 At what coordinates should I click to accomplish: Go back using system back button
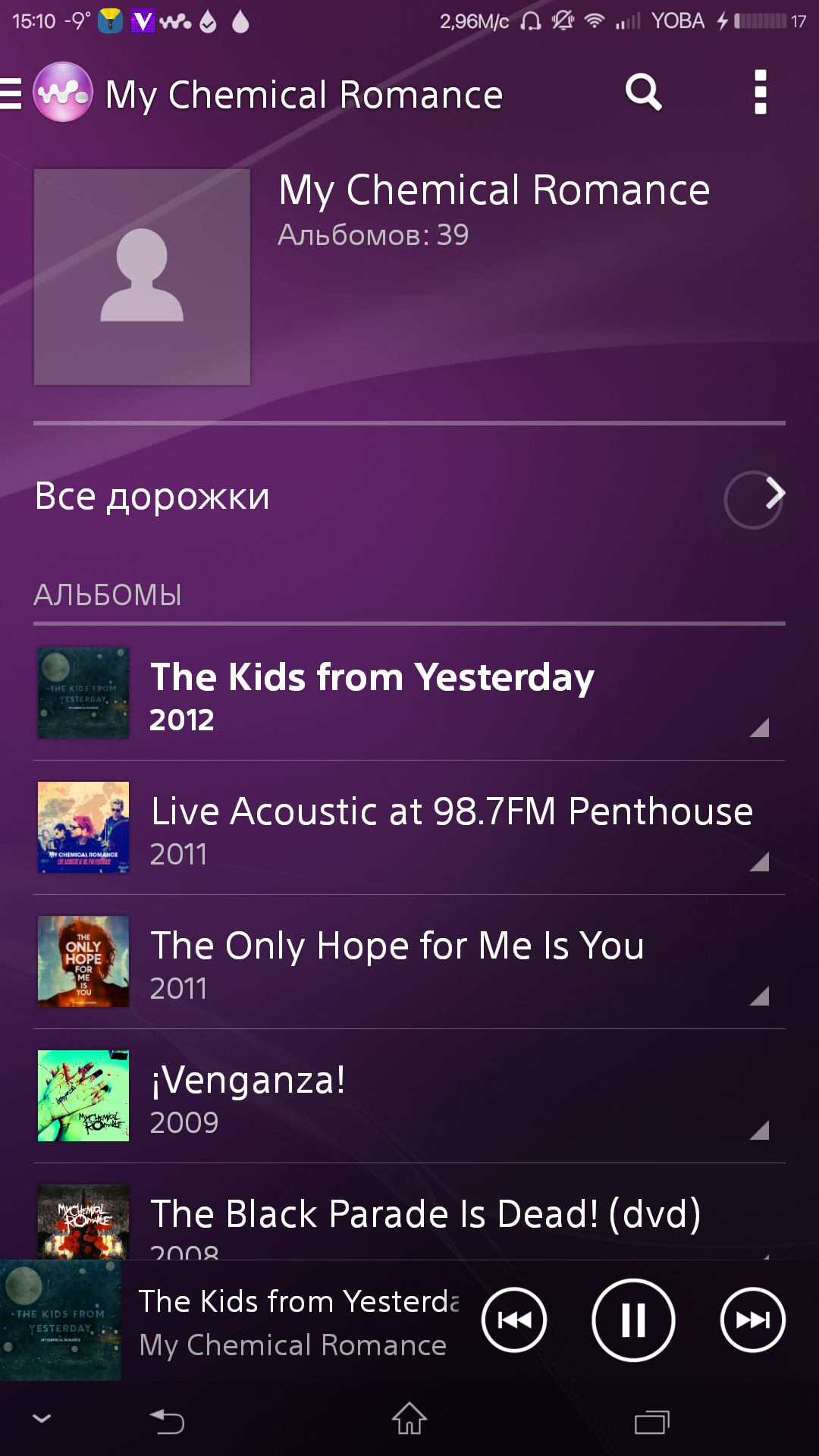click(x=168, y=1421)
